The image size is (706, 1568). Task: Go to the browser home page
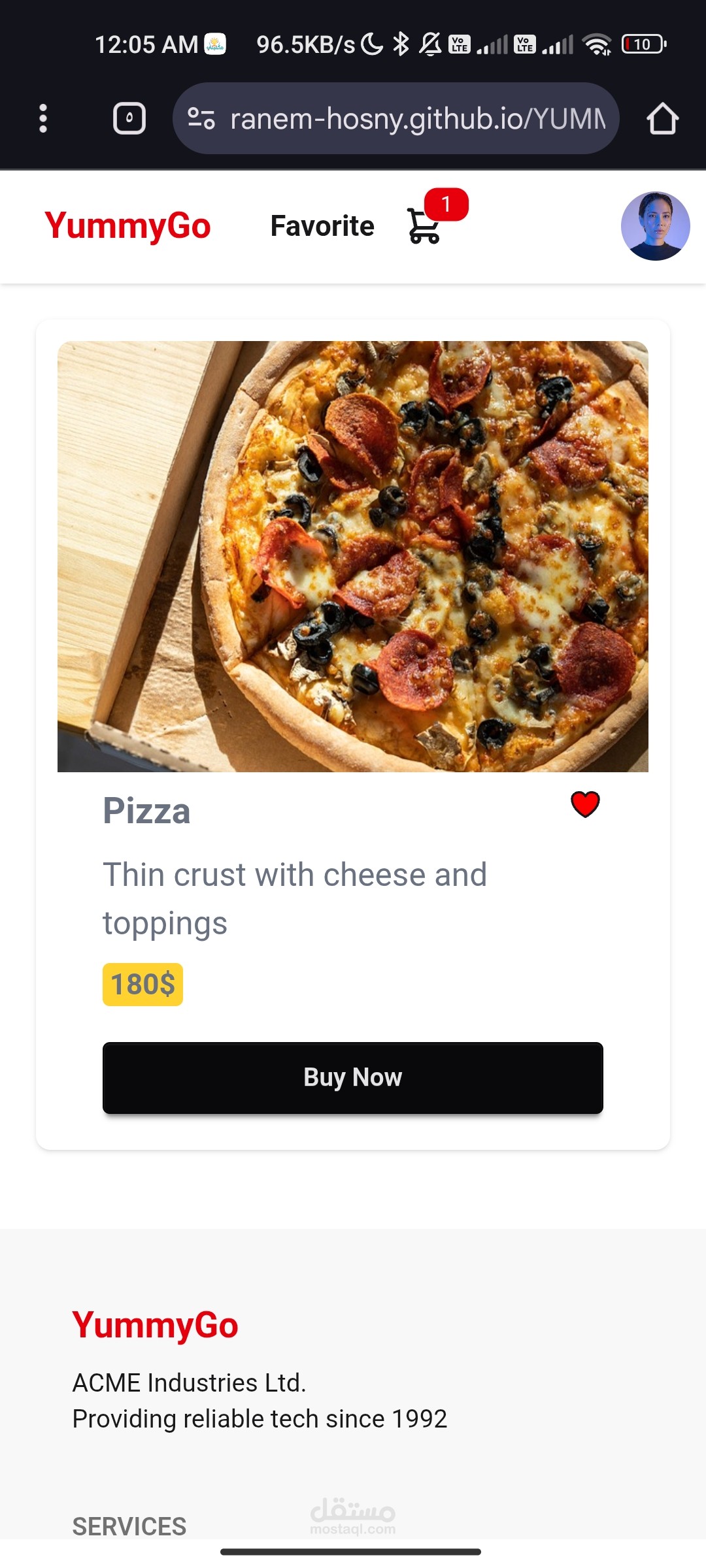pyautogui.click(x=662, y=119)
